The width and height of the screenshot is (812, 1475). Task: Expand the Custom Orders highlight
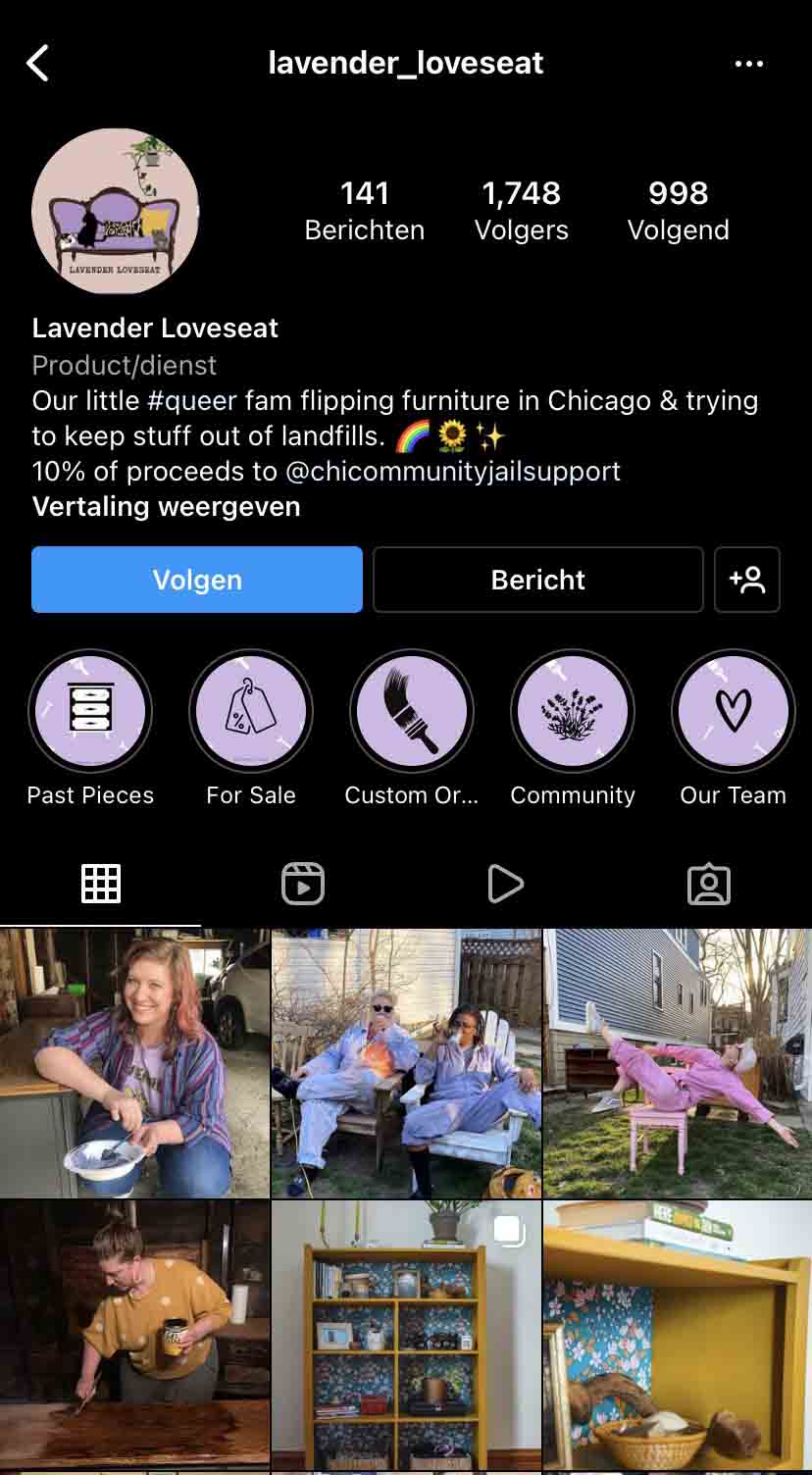coord(412,710)
